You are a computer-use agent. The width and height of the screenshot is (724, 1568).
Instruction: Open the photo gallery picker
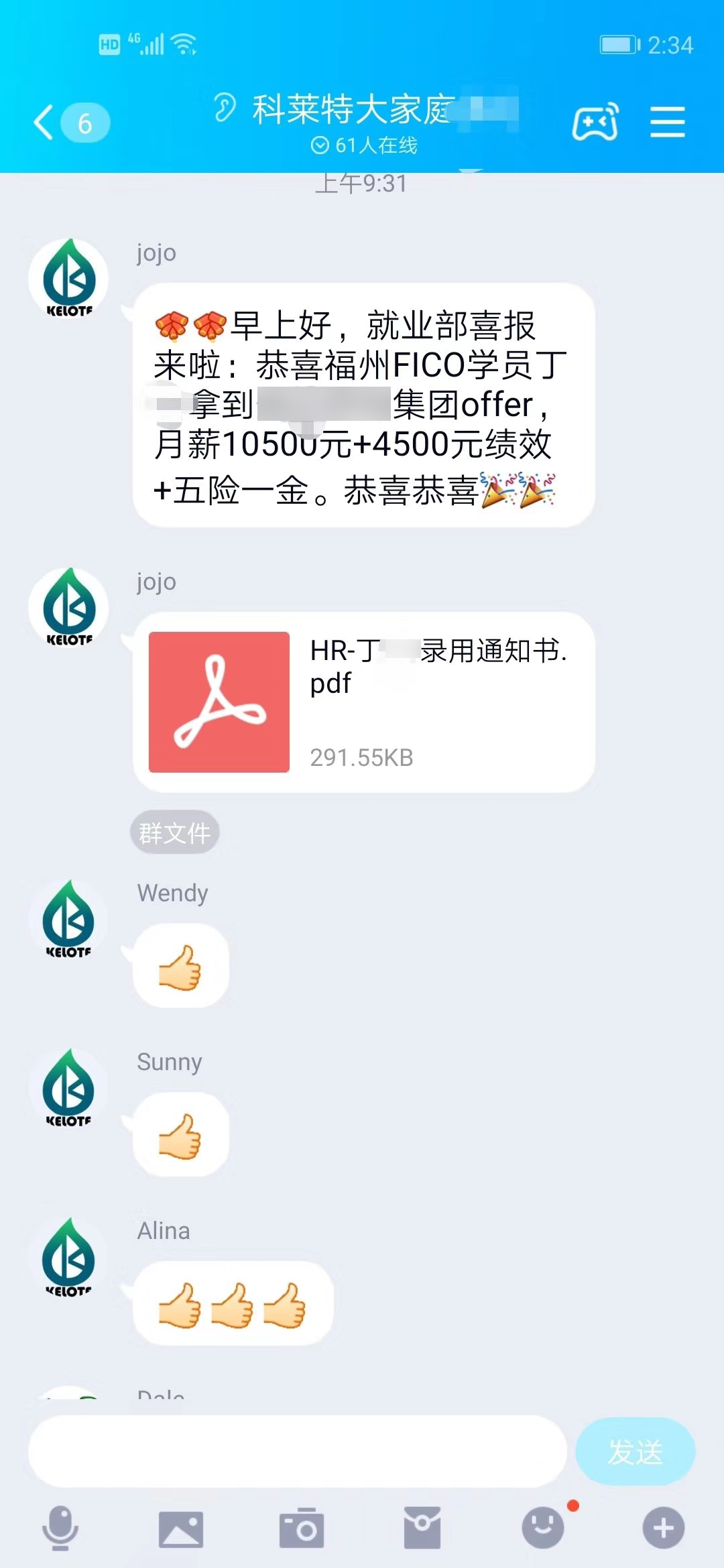[181, 1529]
